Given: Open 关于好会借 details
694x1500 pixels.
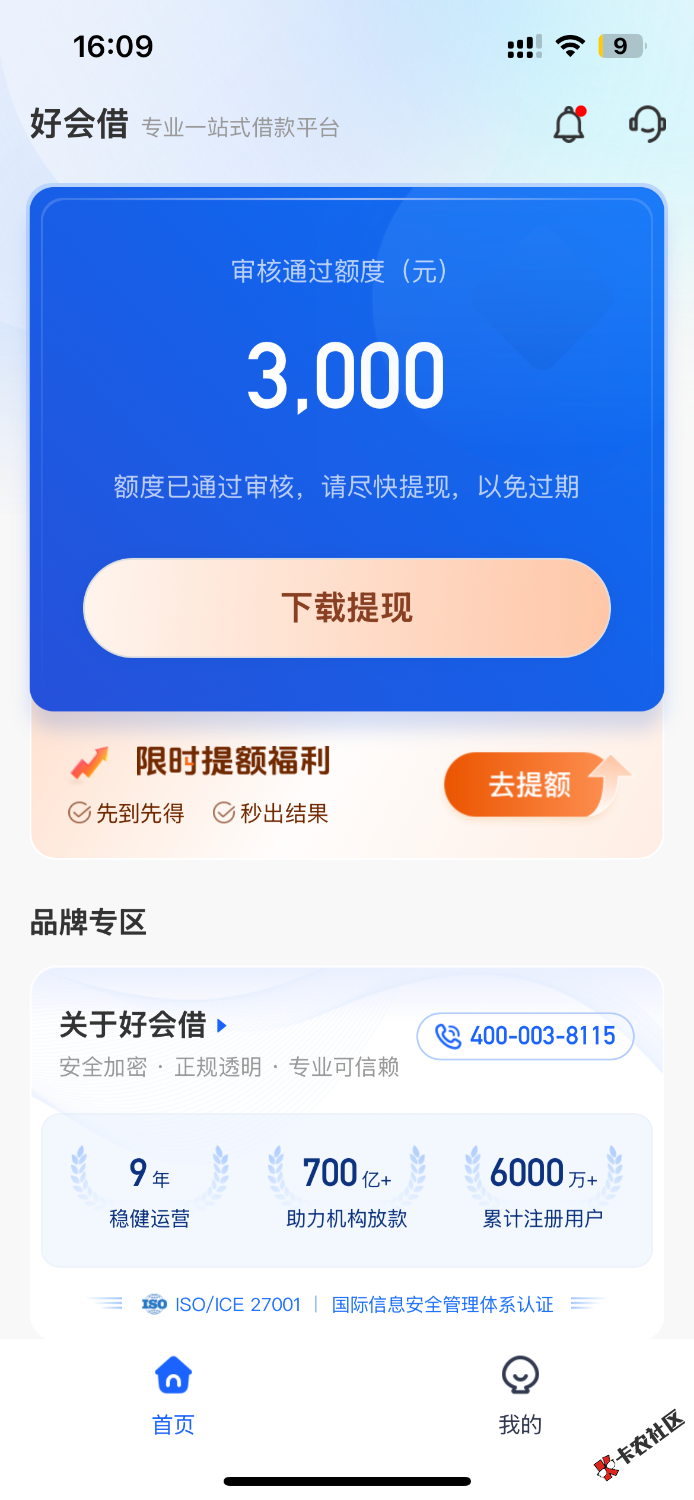Looking at the screenshot, I should 144,1025.
